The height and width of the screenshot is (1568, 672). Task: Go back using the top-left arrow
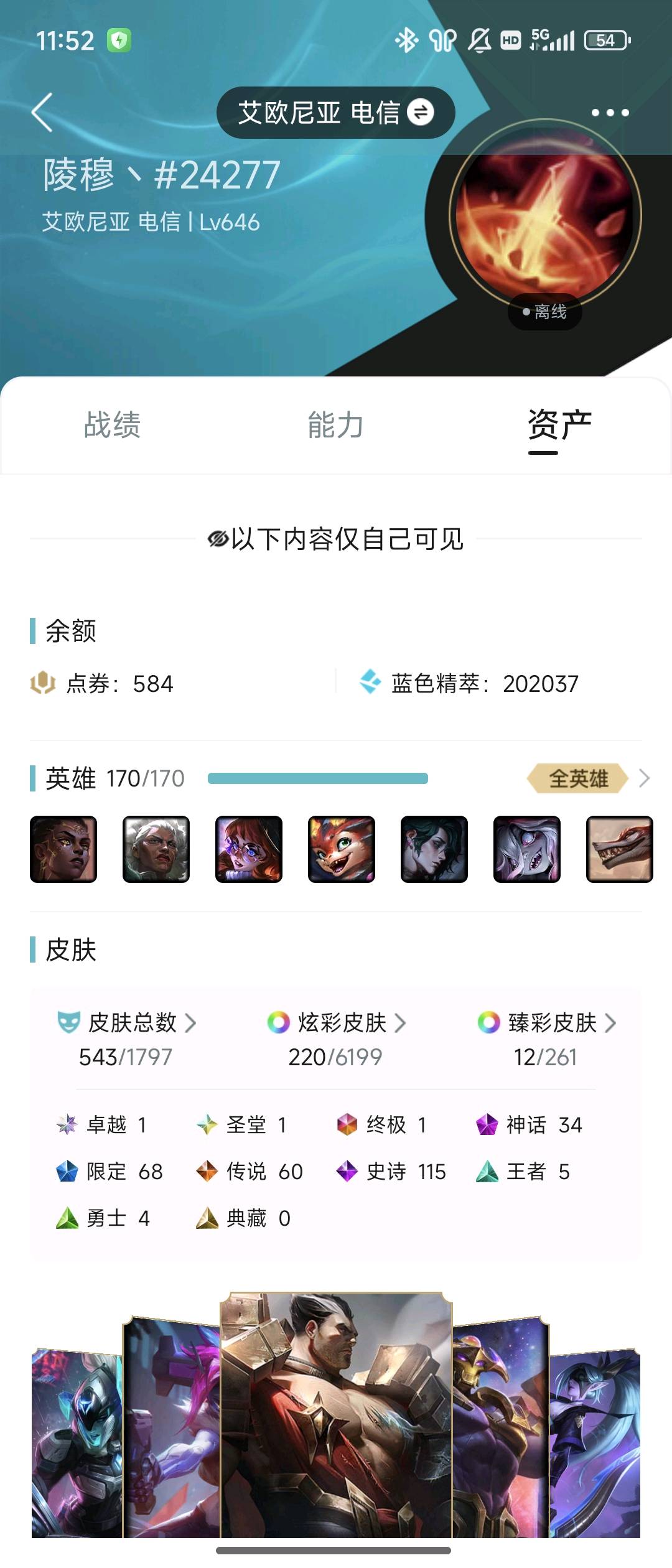click(42, 113)
